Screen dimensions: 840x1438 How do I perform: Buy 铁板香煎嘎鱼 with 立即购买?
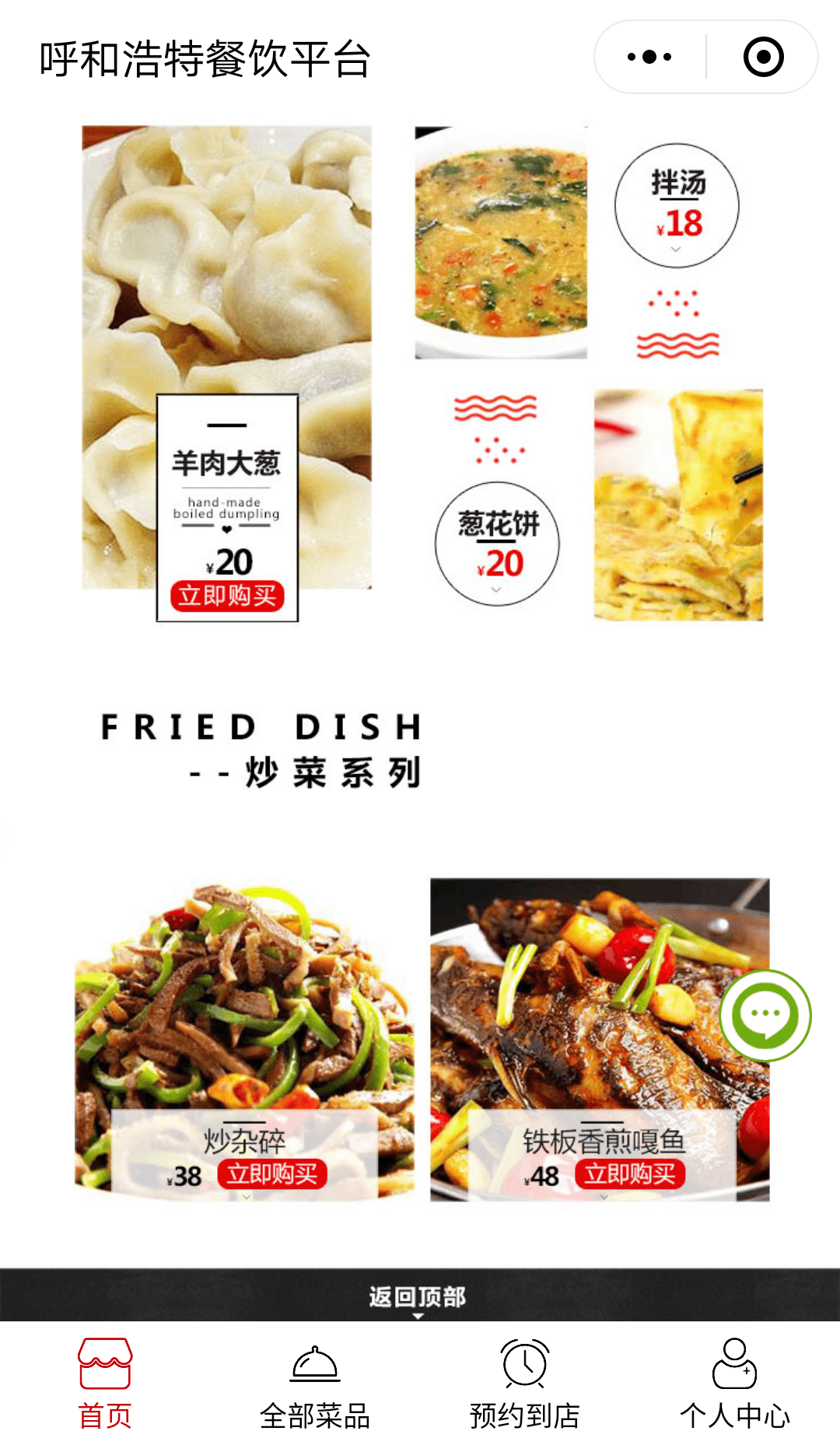[x=630, y=1174]
